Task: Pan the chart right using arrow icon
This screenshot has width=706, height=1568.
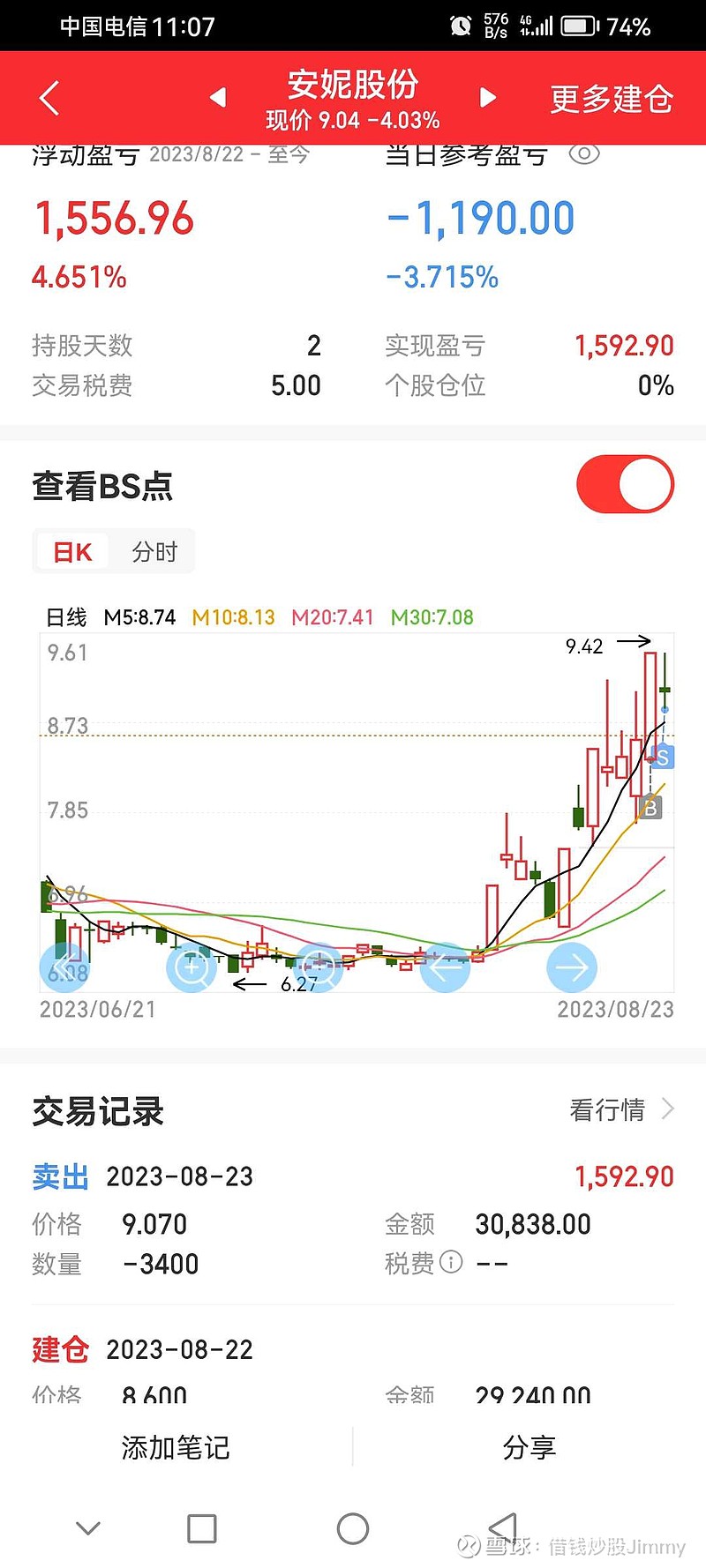Action: coord(572,967)
